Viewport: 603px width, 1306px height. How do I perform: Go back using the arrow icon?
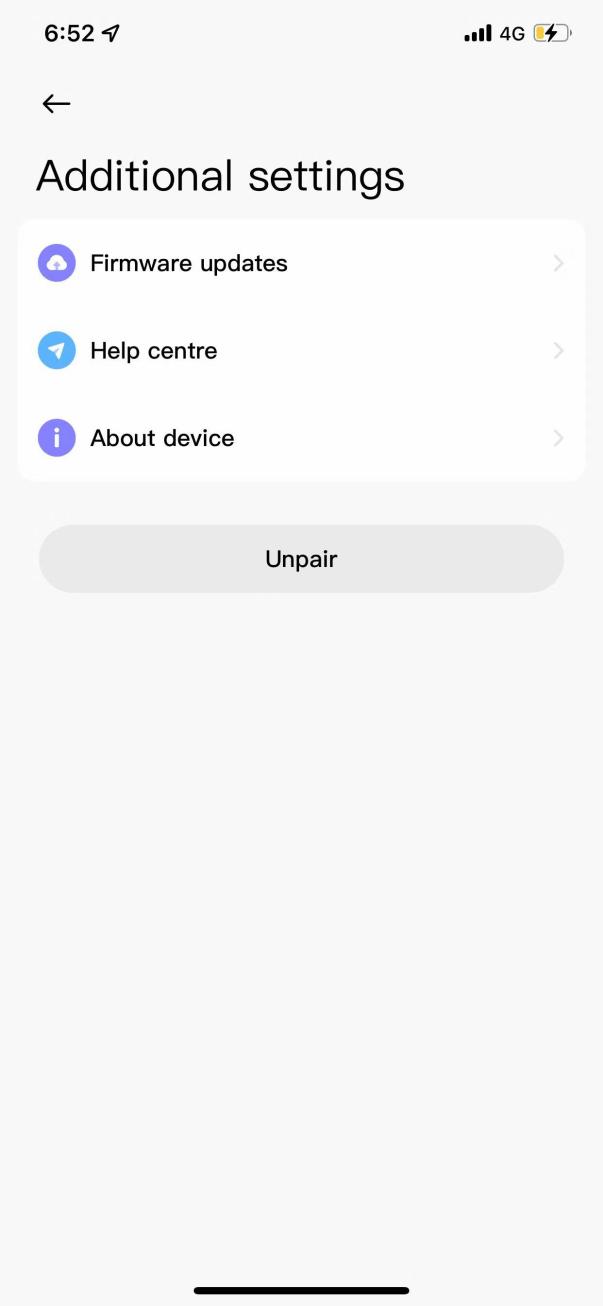pyautogui.click(x=56, y=104)
